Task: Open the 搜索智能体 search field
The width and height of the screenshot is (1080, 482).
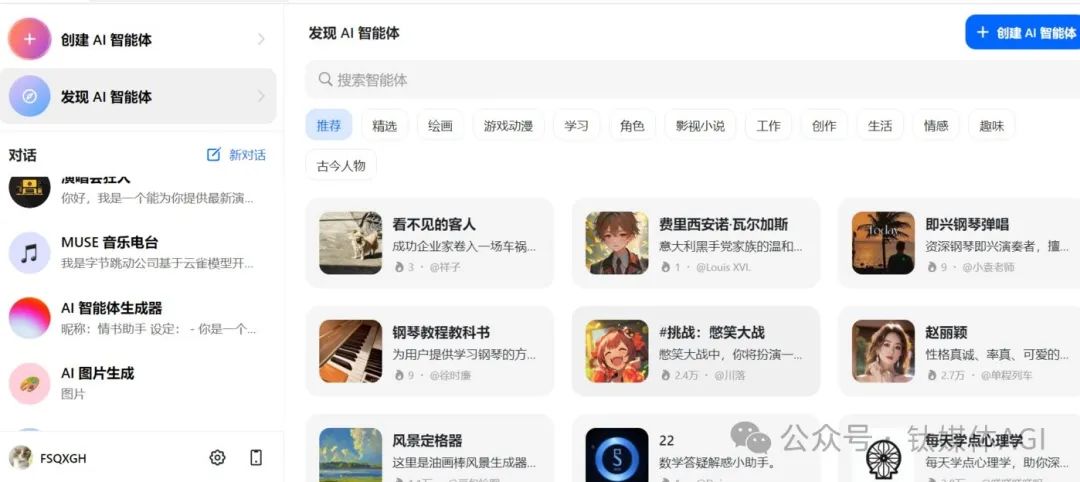Action: click(690, 80)
